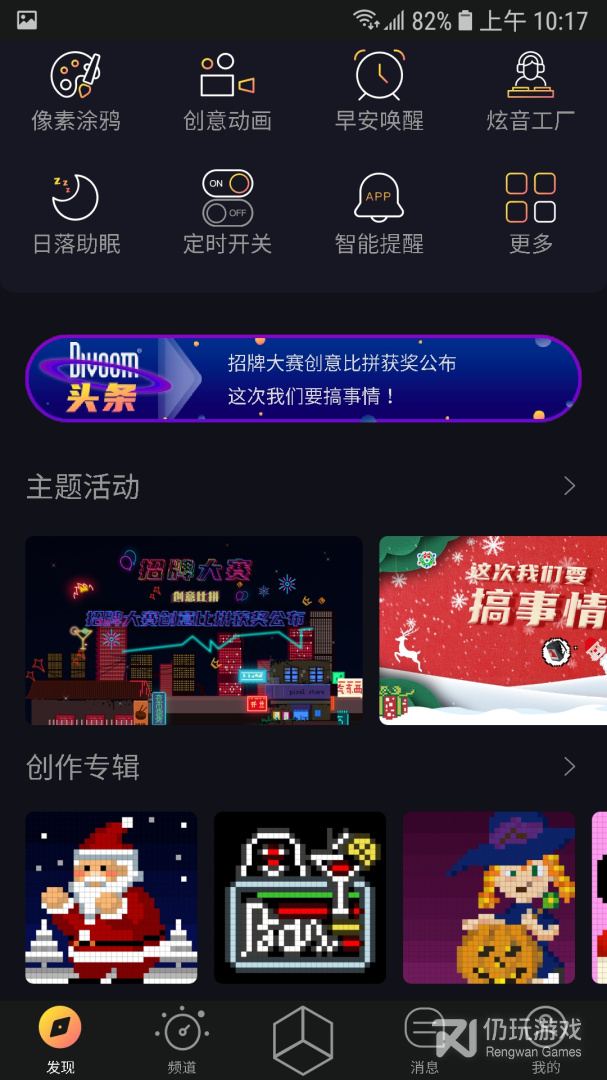This screenshot has height=1080, width=607.
Task: Expand the 创作专辑 section arrow
Action: pos(569,766)
